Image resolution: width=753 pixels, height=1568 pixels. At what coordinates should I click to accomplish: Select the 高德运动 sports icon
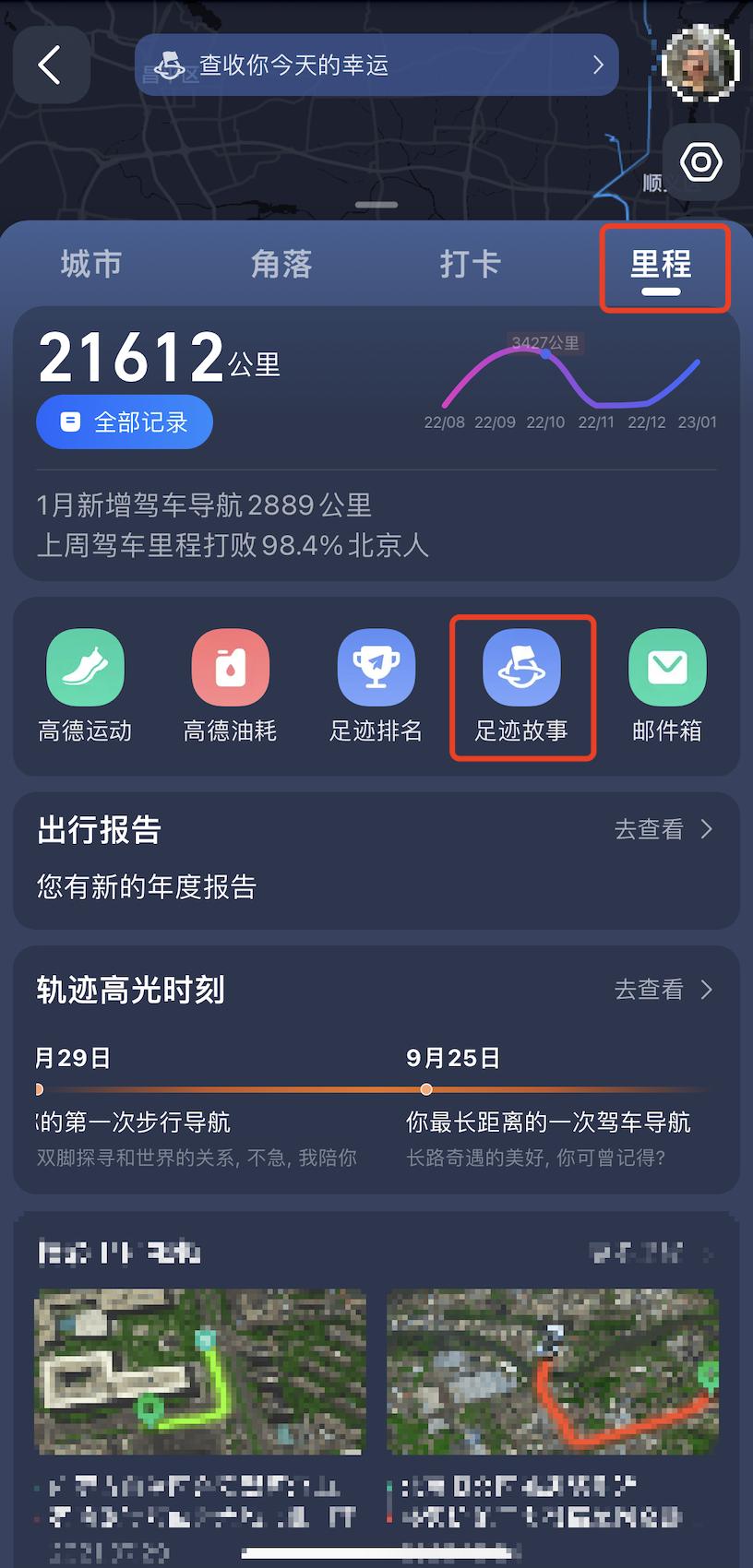(84, 667)
